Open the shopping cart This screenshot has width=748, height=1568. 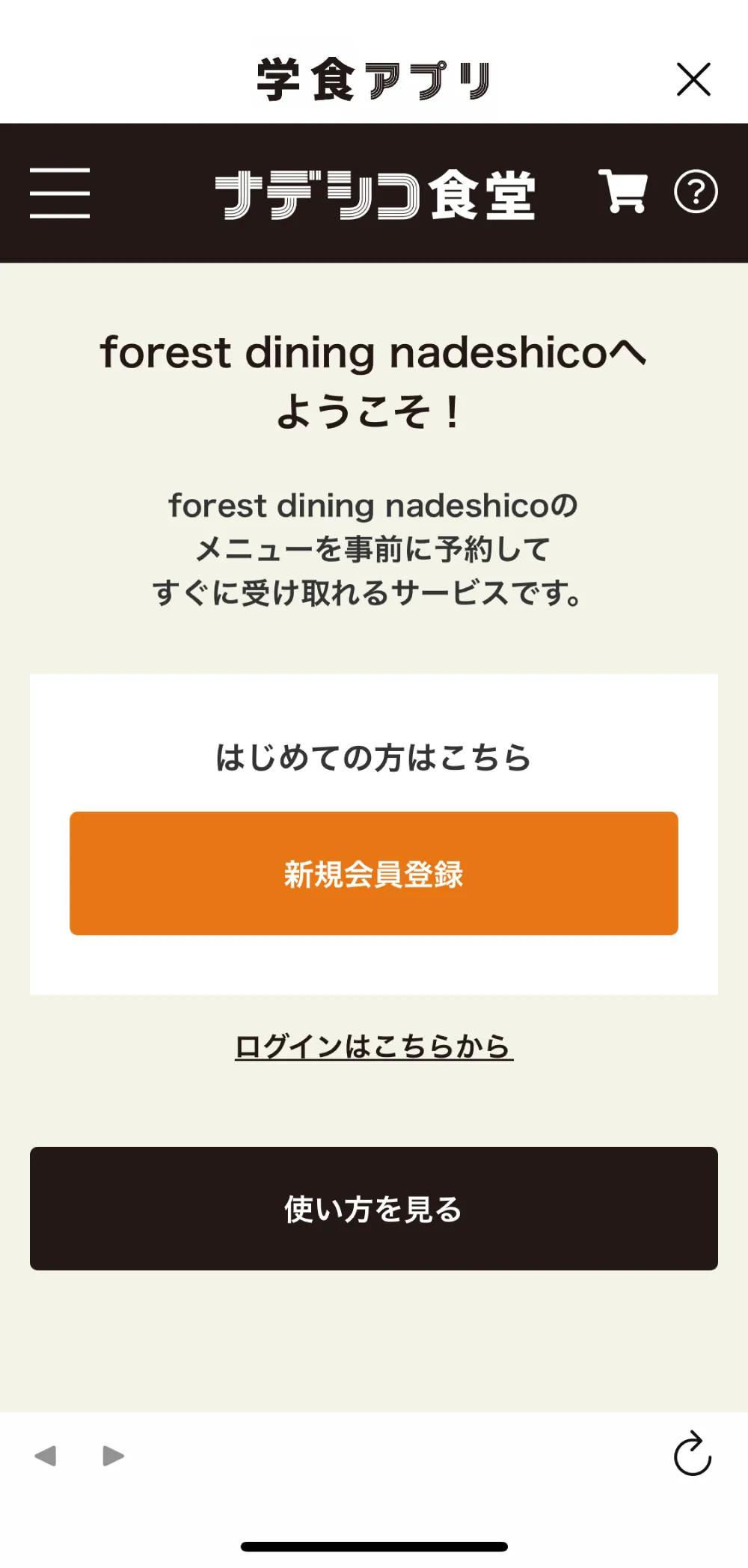(x=623, y=192)
